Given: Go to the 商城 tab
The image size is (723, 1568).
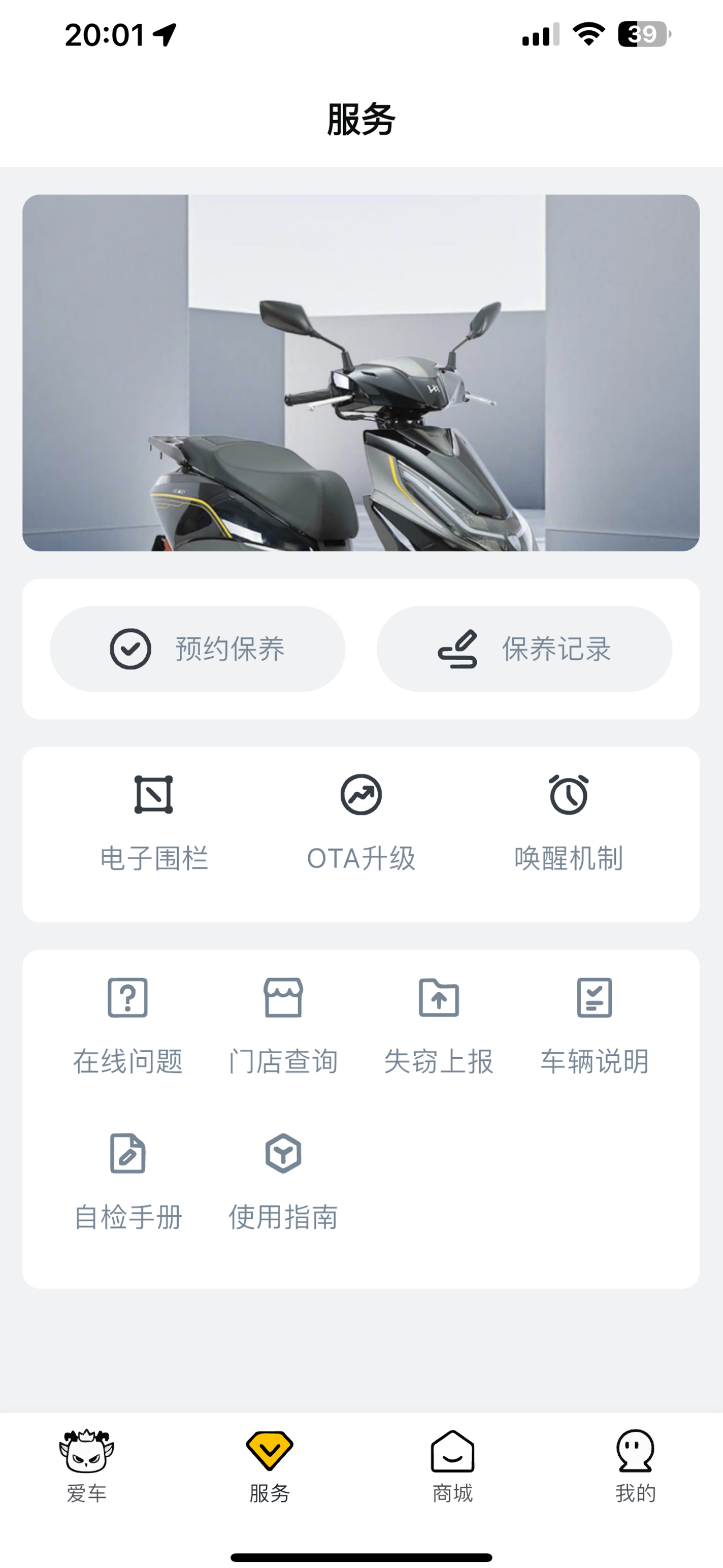Looking at the screenshot, I should coord(452,1466).
